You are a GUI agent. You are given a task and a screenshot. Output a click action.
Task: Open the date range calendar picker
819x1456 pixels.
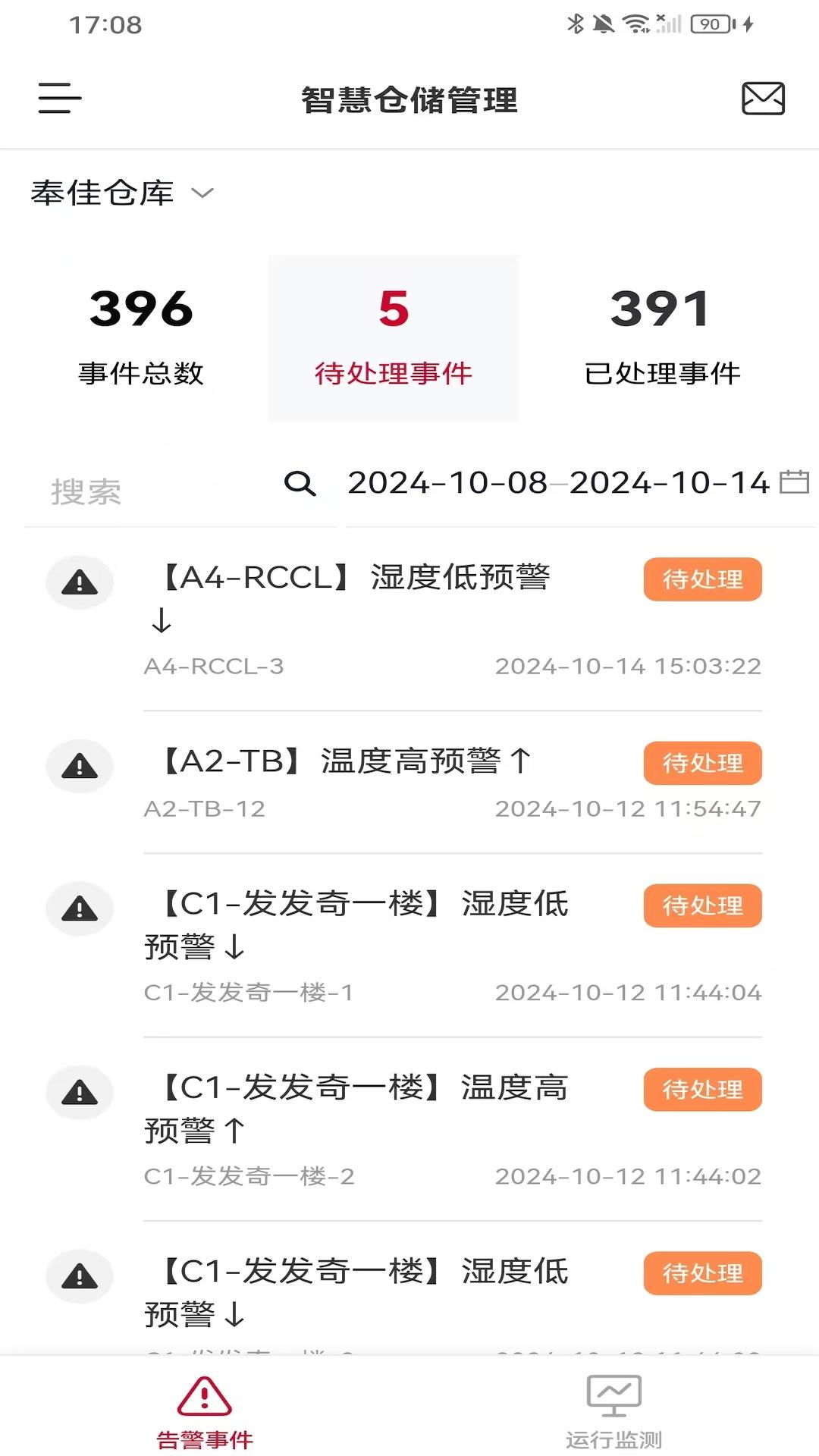tap(794, 482)
